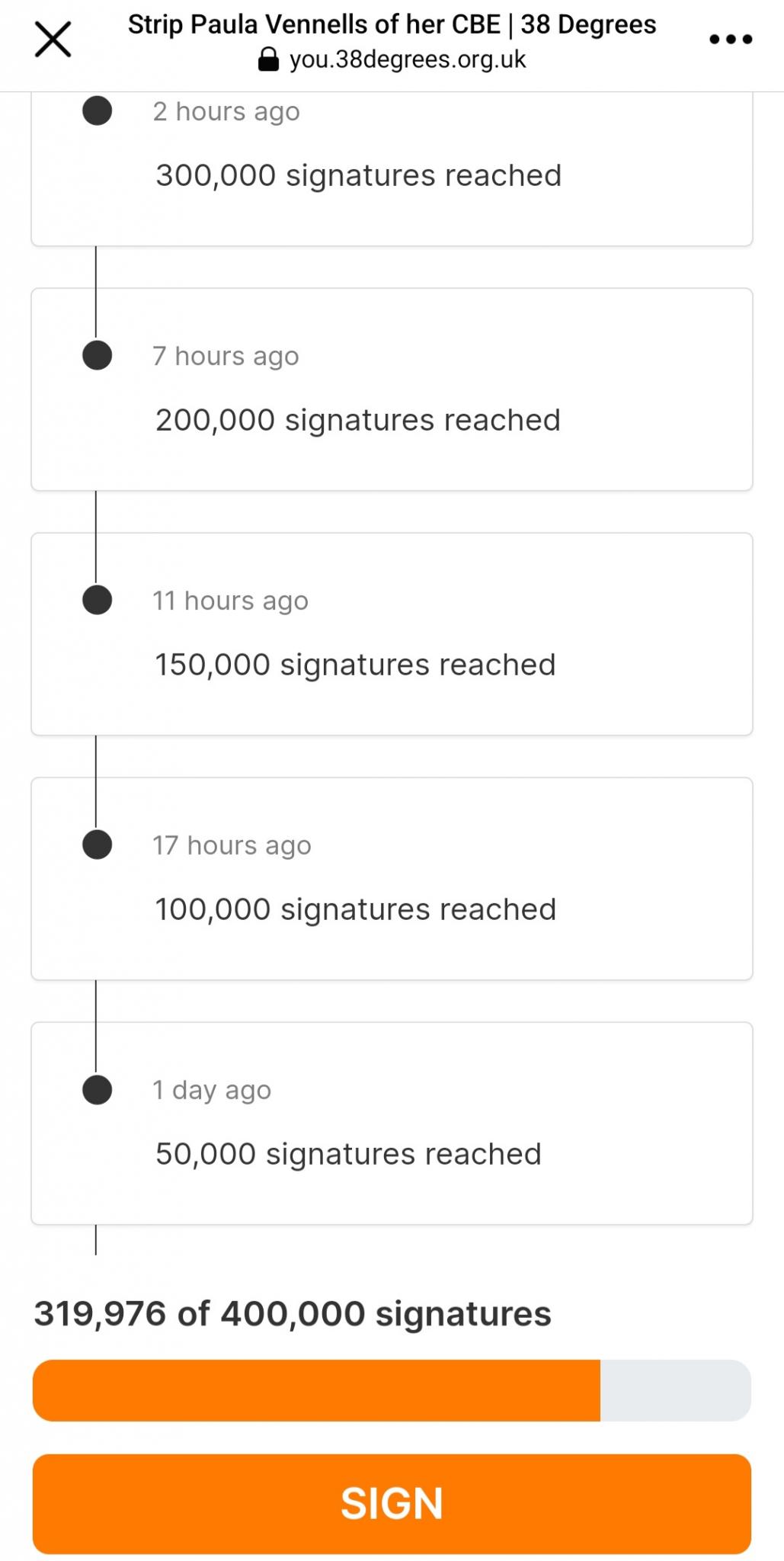This screenshot has height=1561, width=784.
Task: Open the three-dot overflow menu
Action: pos(731,40)
